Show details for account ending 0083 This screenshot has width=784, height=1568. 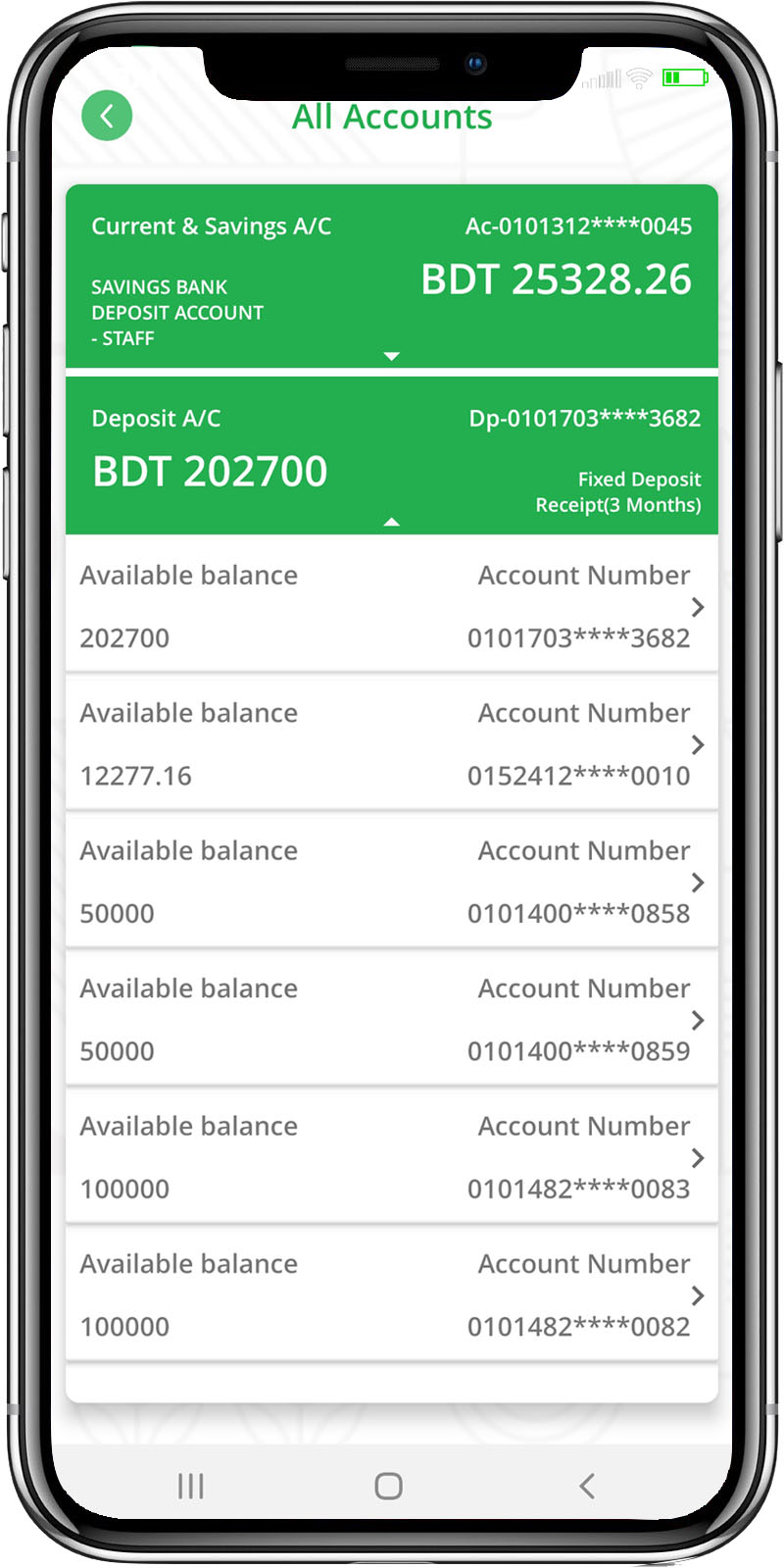click(x=391, y=1157)
